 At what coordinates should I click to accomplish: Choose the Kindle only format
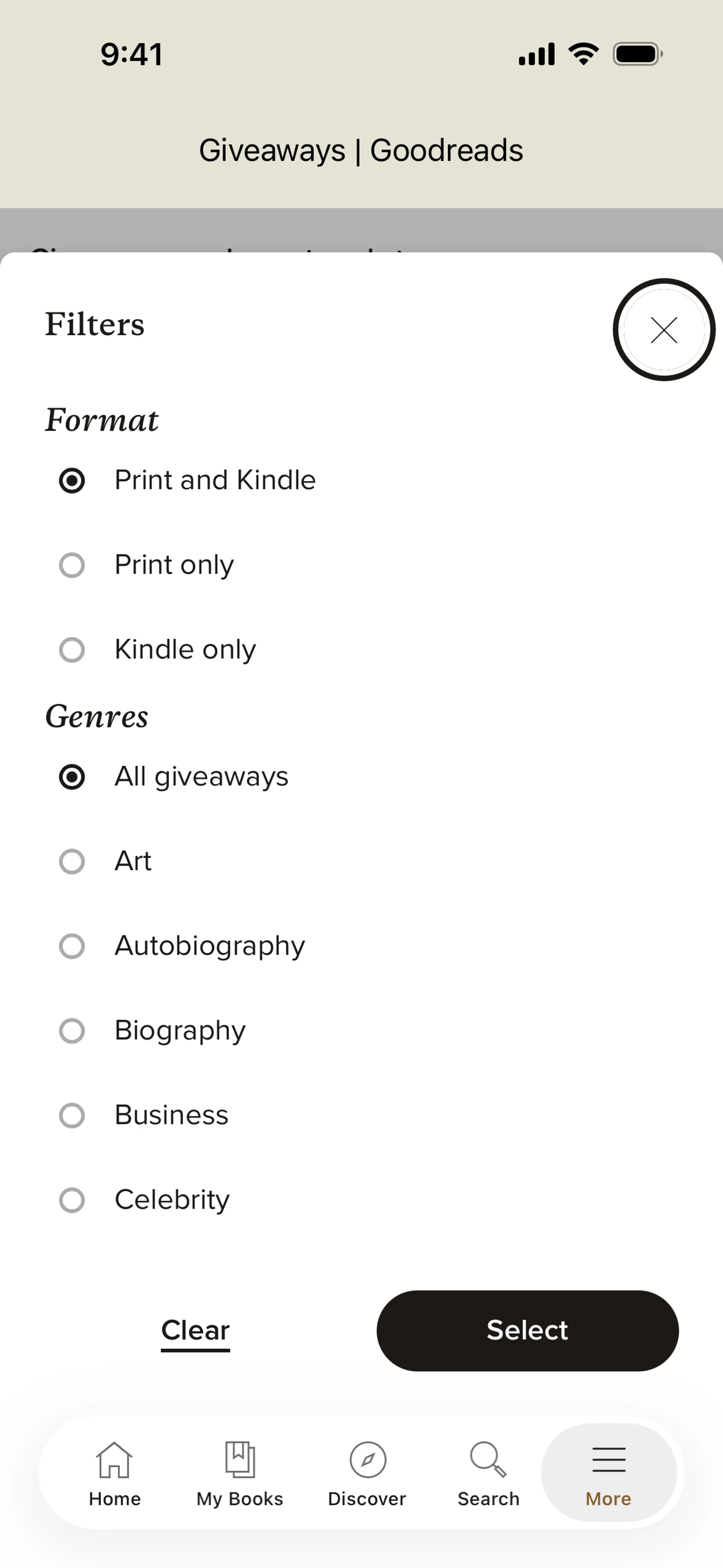pyautogui.click(x=72, y=650)
